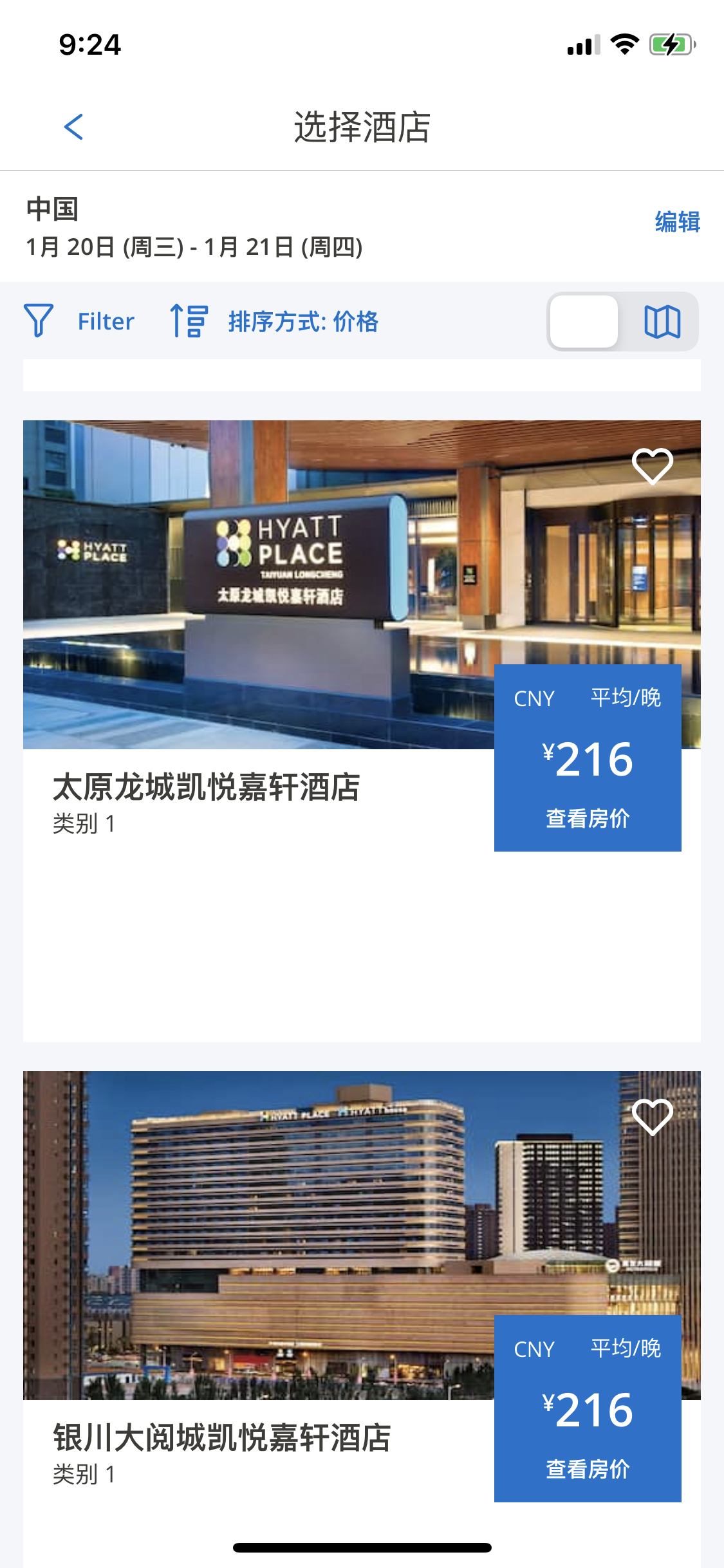Open the 太原龙城凯悦嘉轩酒店 hotel photo card

[x=257, y=579]
